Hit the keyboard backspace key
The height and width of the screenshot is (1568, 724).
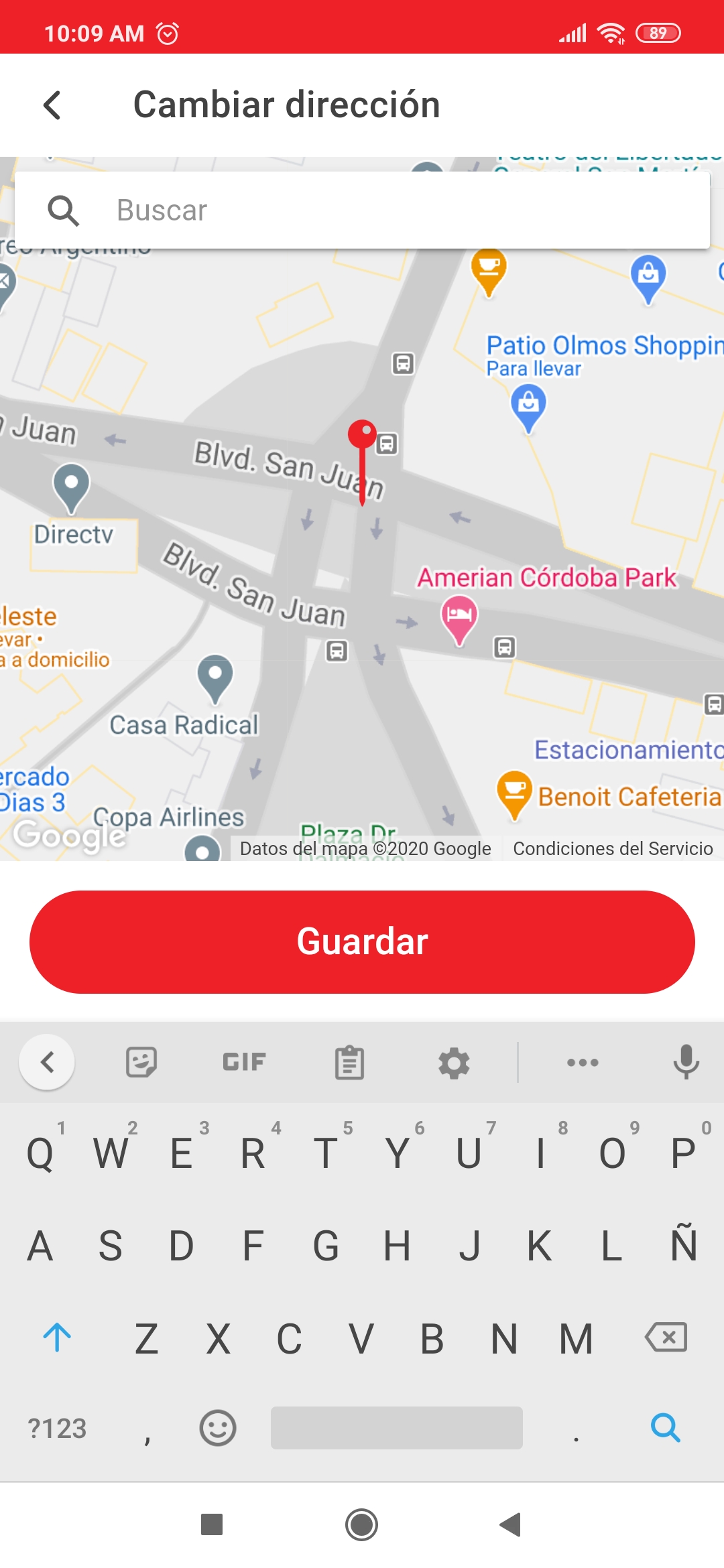tap(666, 1337)
